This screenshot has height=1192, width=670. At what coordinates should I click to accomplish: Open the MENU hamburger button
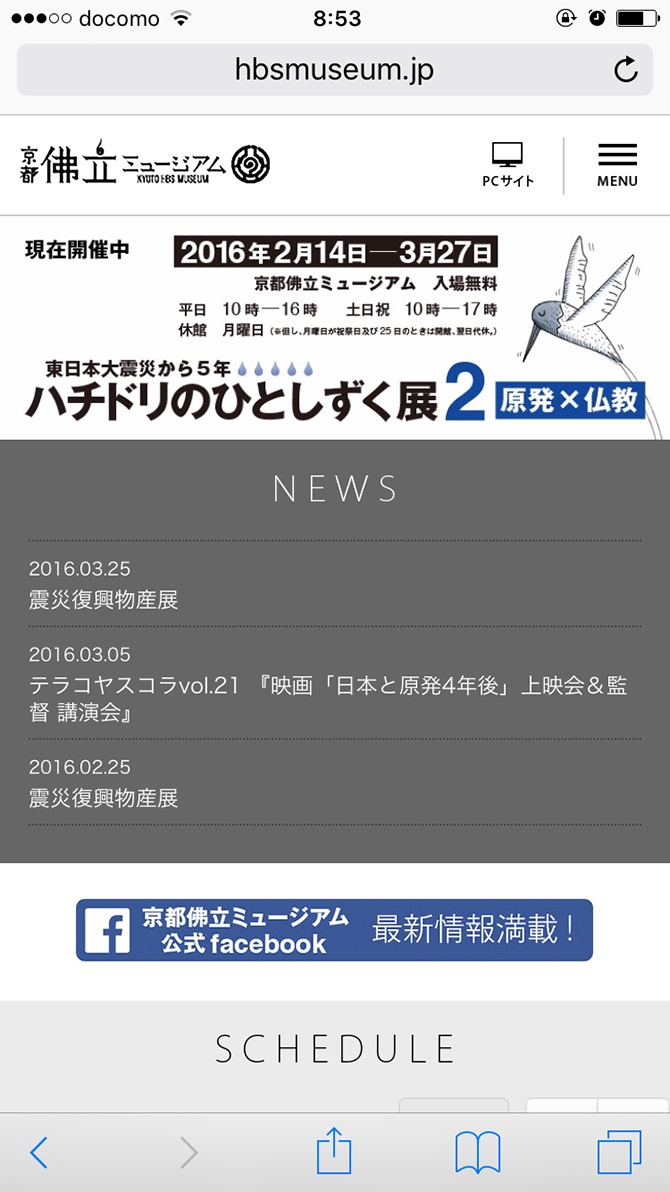(617, 165)
